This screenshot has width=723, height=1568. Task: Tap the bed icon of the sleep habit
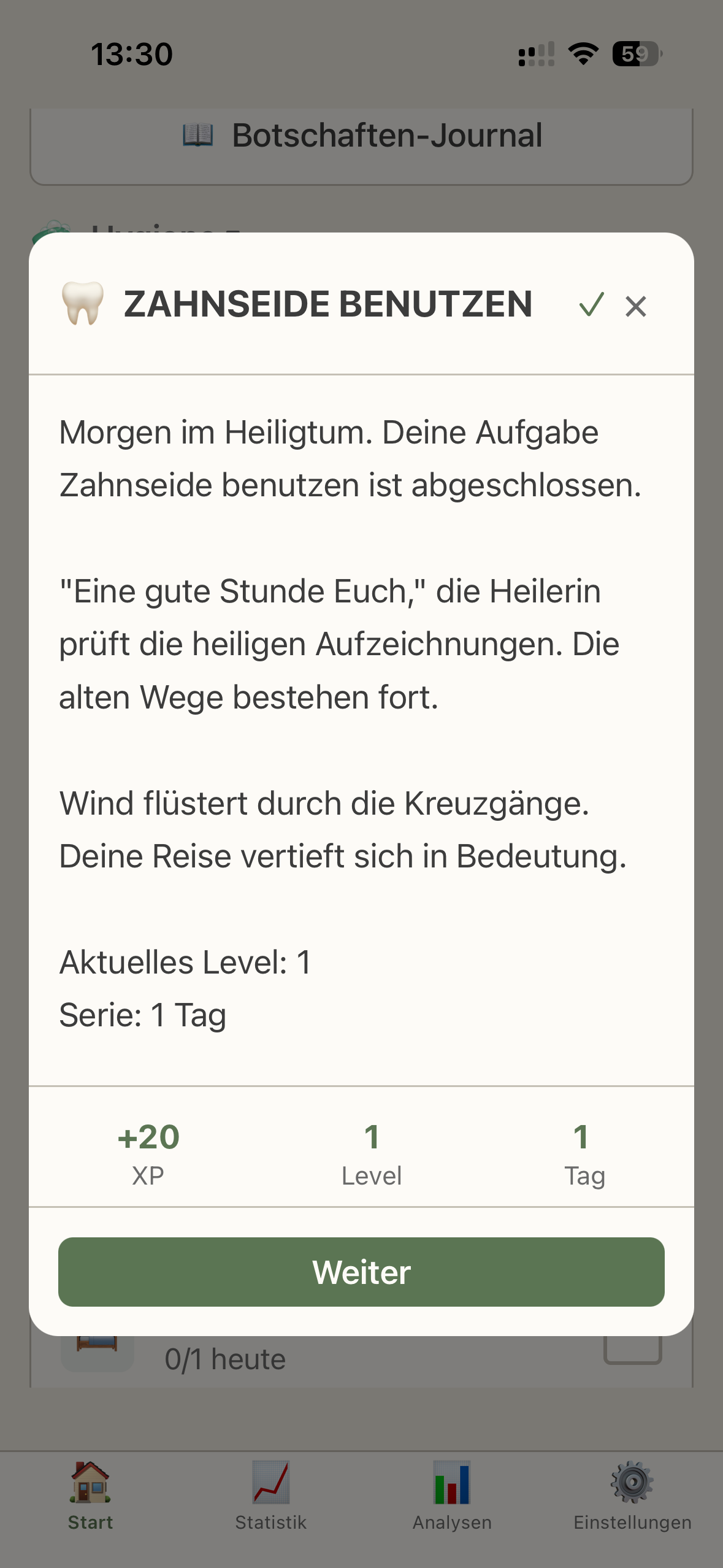pyautogui.click(x=97, y=1343)
